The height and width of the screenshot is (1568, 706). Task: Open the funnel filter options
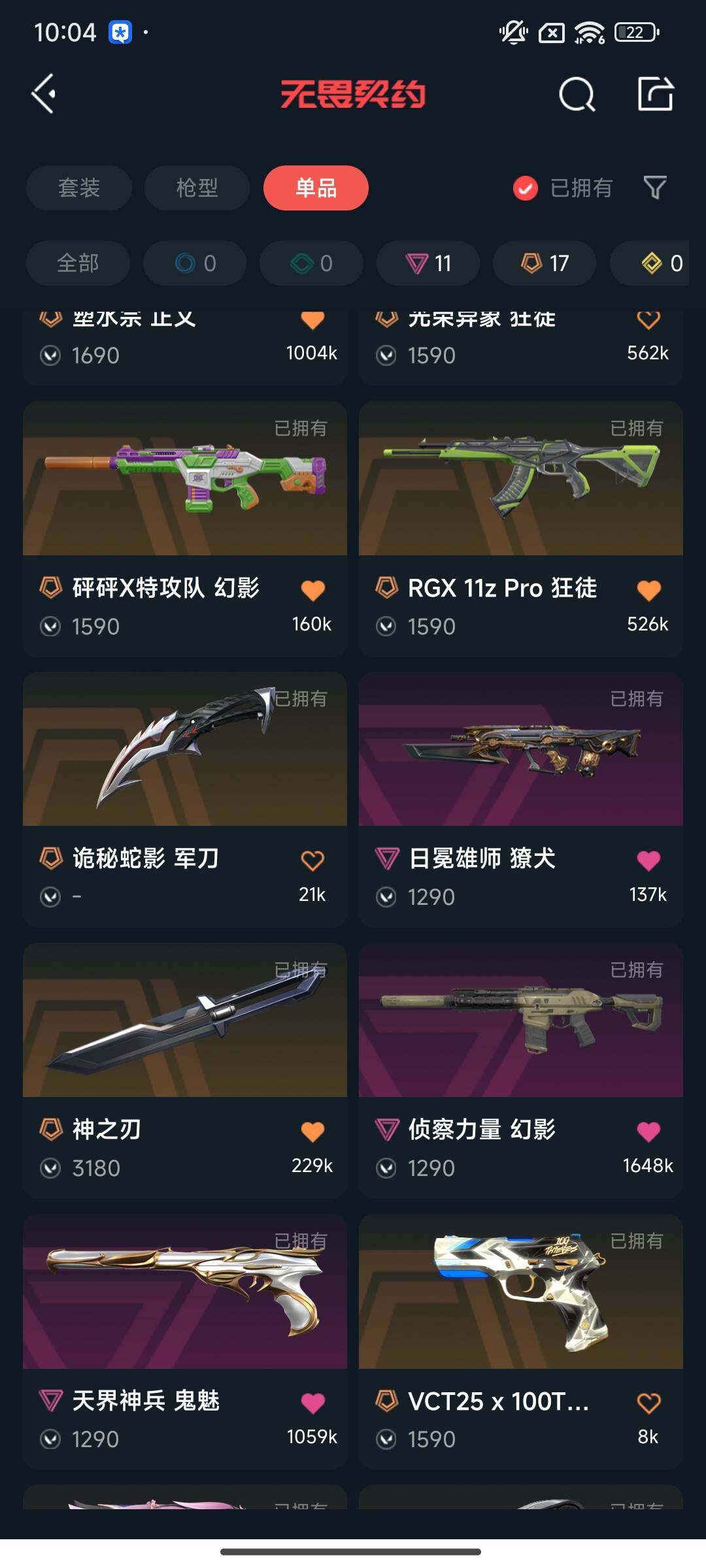click(x=655, y=188)
